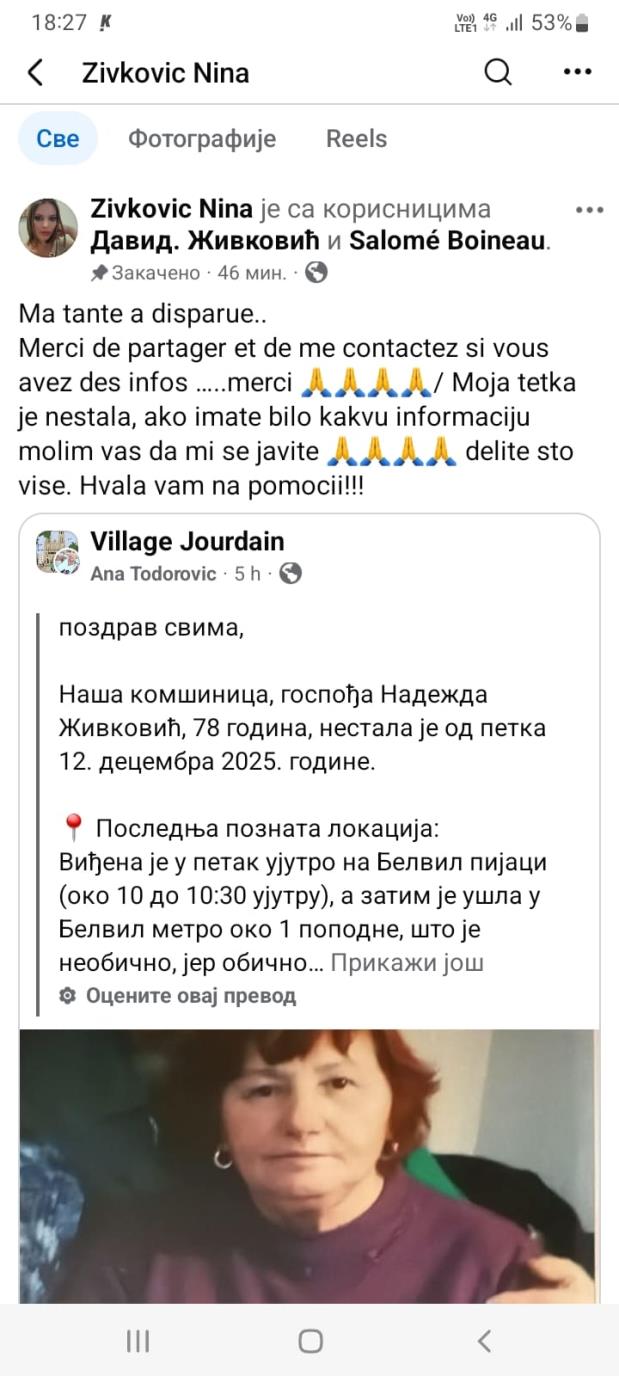Open search on Zivkovic Nina's profile

[x=498, y=73]
